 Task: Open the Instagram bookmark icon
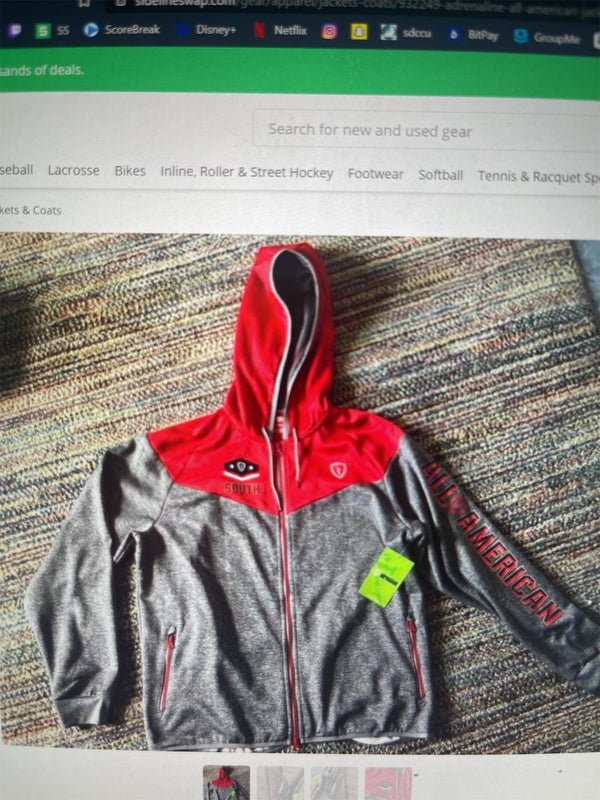click(x=329, y=31)
